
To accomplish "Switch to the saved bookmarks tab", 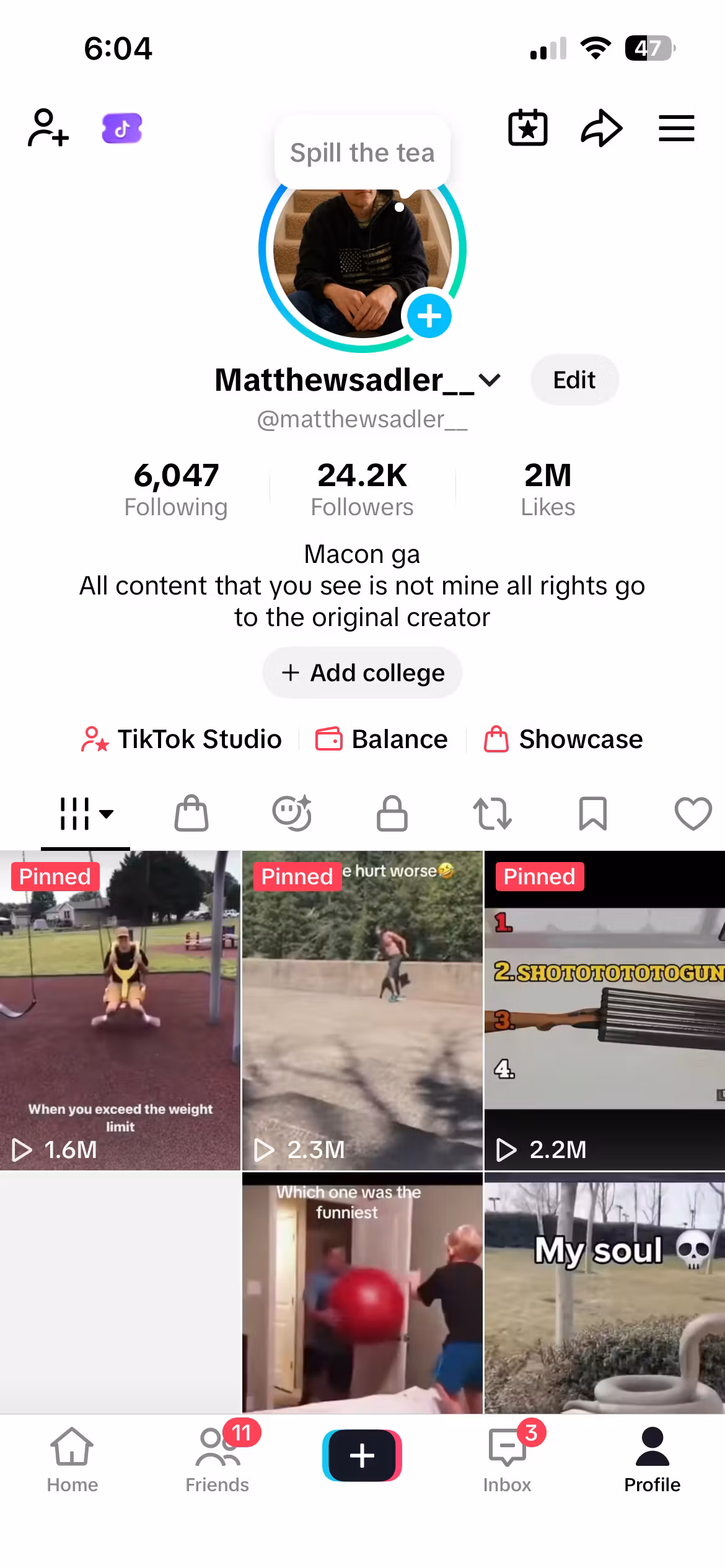I will click(592, 813).
